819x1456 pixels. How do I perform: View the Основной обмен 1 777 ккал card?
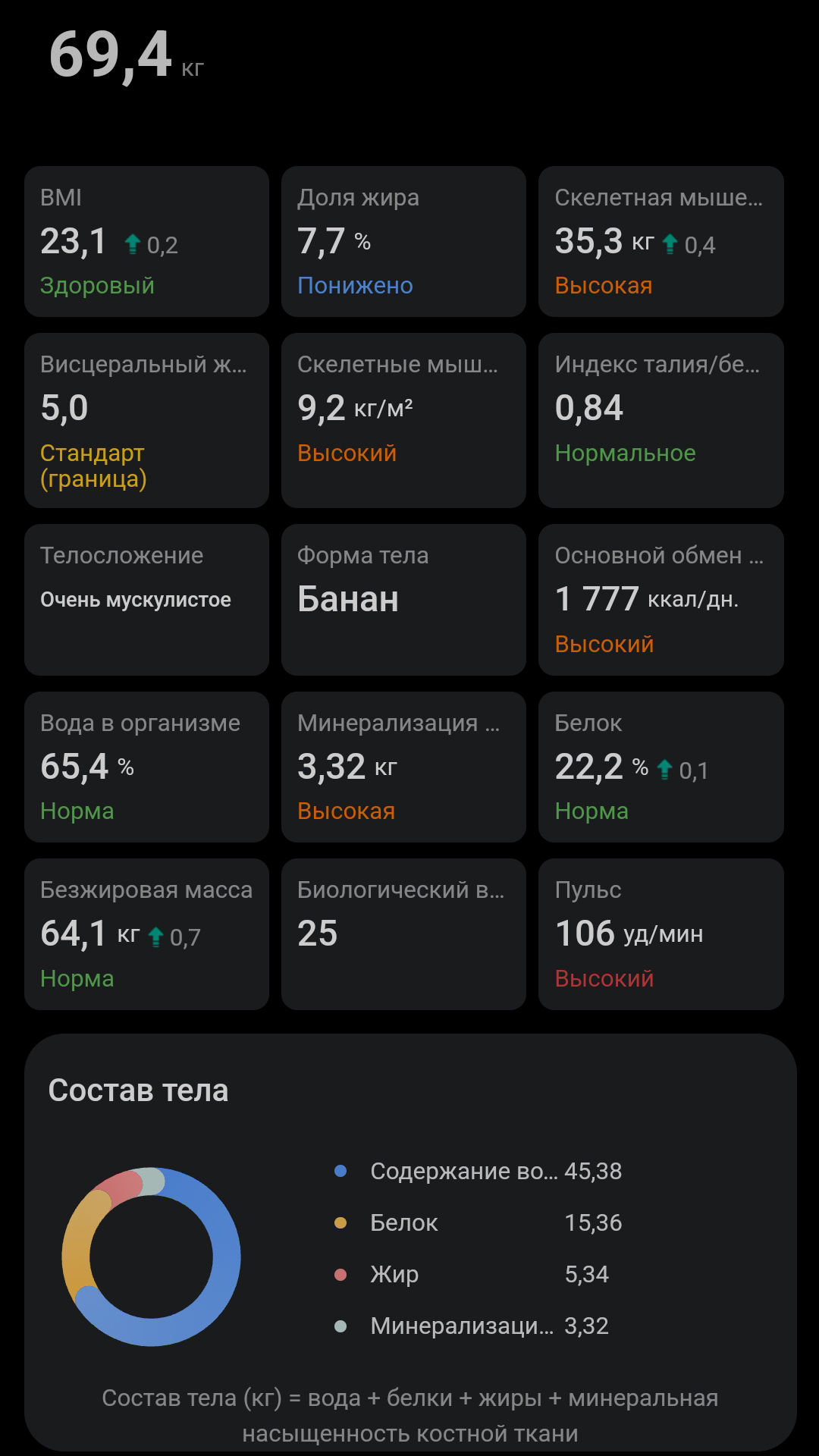pos(661,599)
